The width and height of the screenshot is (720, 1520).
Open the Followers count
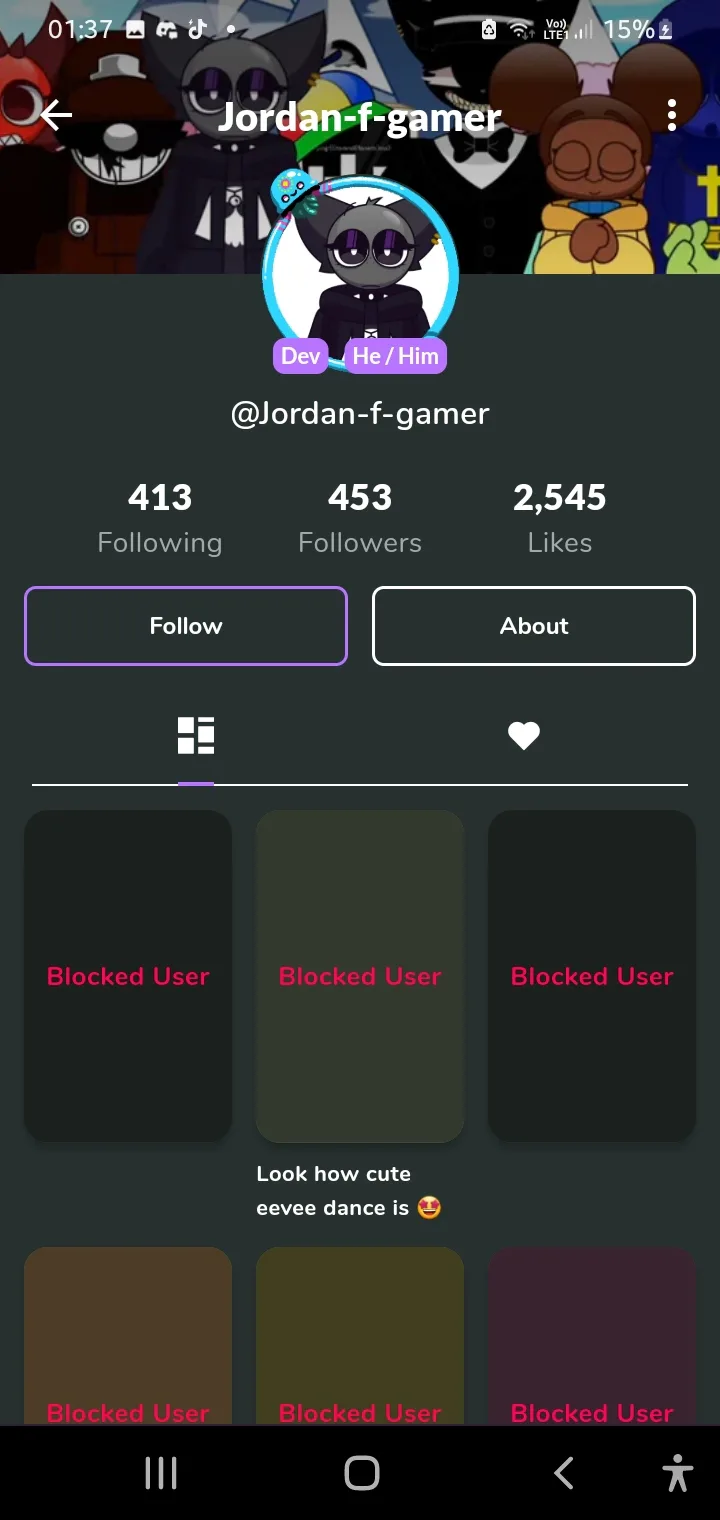360,518
